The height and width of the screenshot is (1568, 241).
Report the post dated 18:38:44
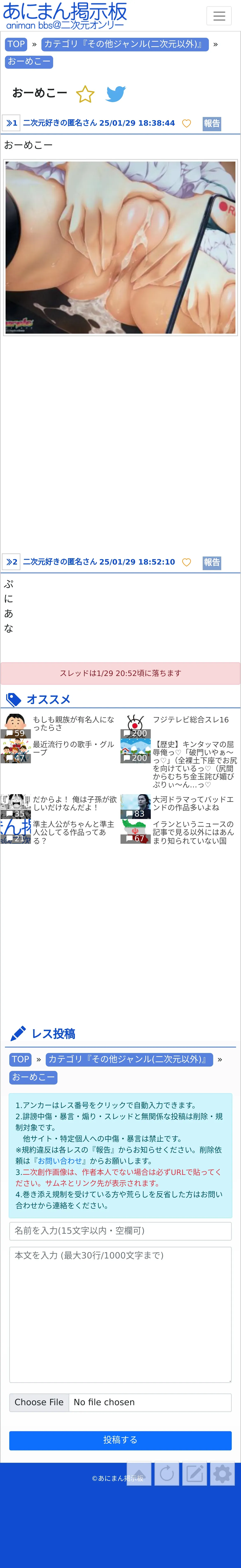point(212,124)
